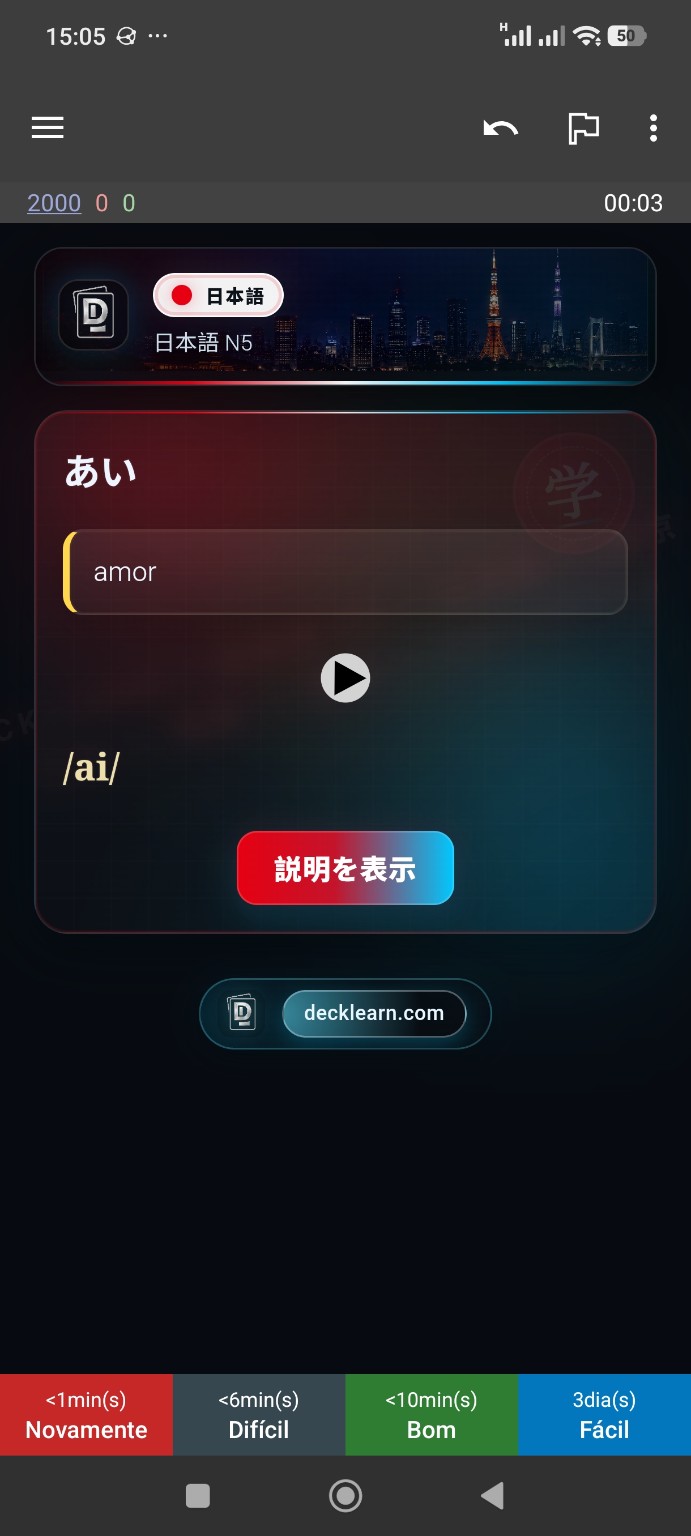
Task: Open the hamburger drawer menu
Action: [48, 128]
